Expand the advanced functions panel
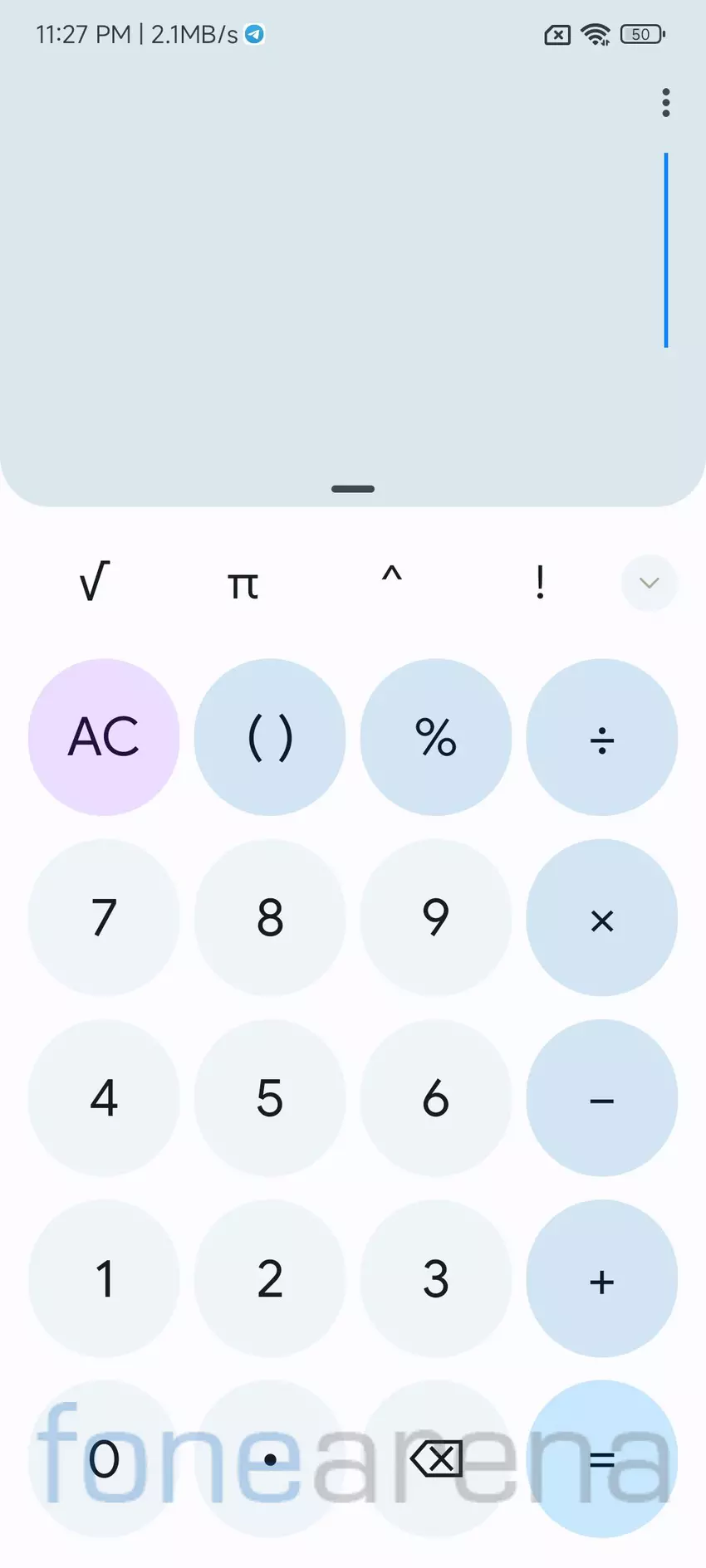706x1568 pixels. click(x=650, y=584)
